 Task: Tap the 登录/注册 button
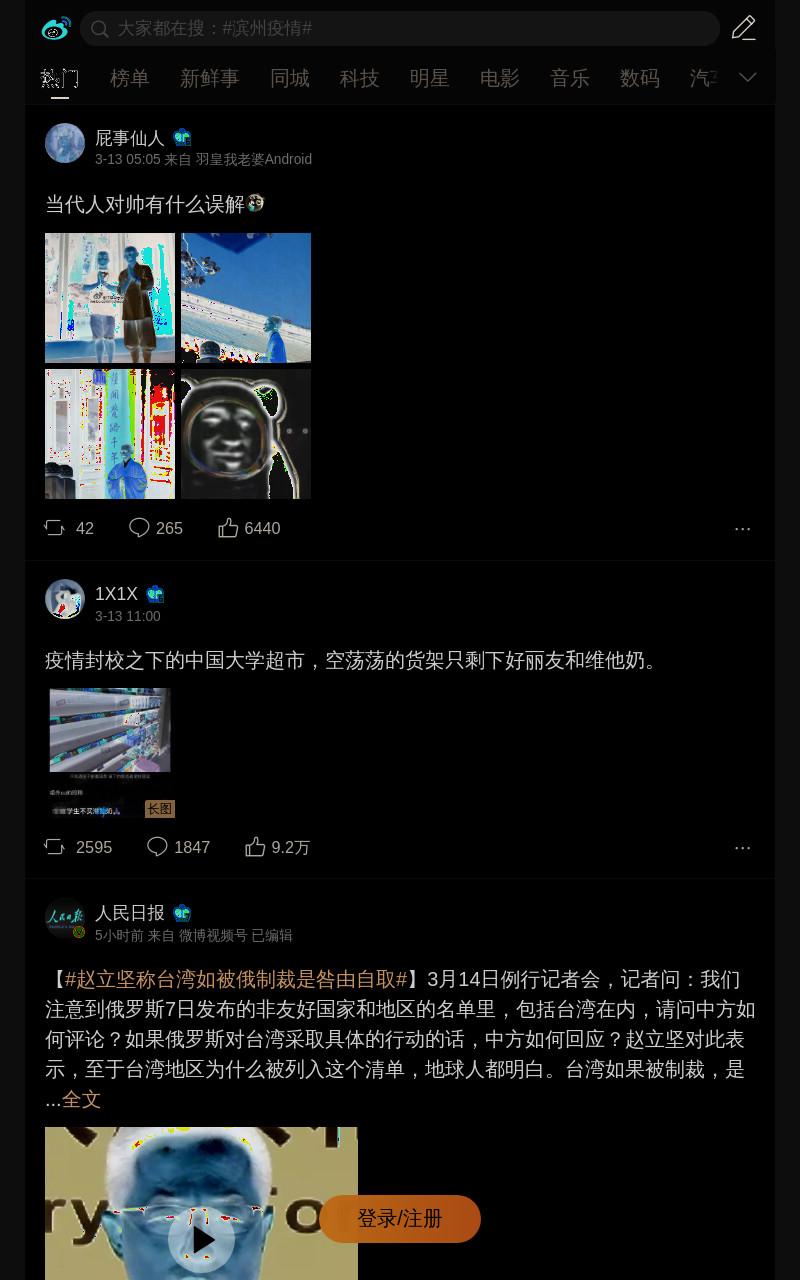pos(400,1219)
